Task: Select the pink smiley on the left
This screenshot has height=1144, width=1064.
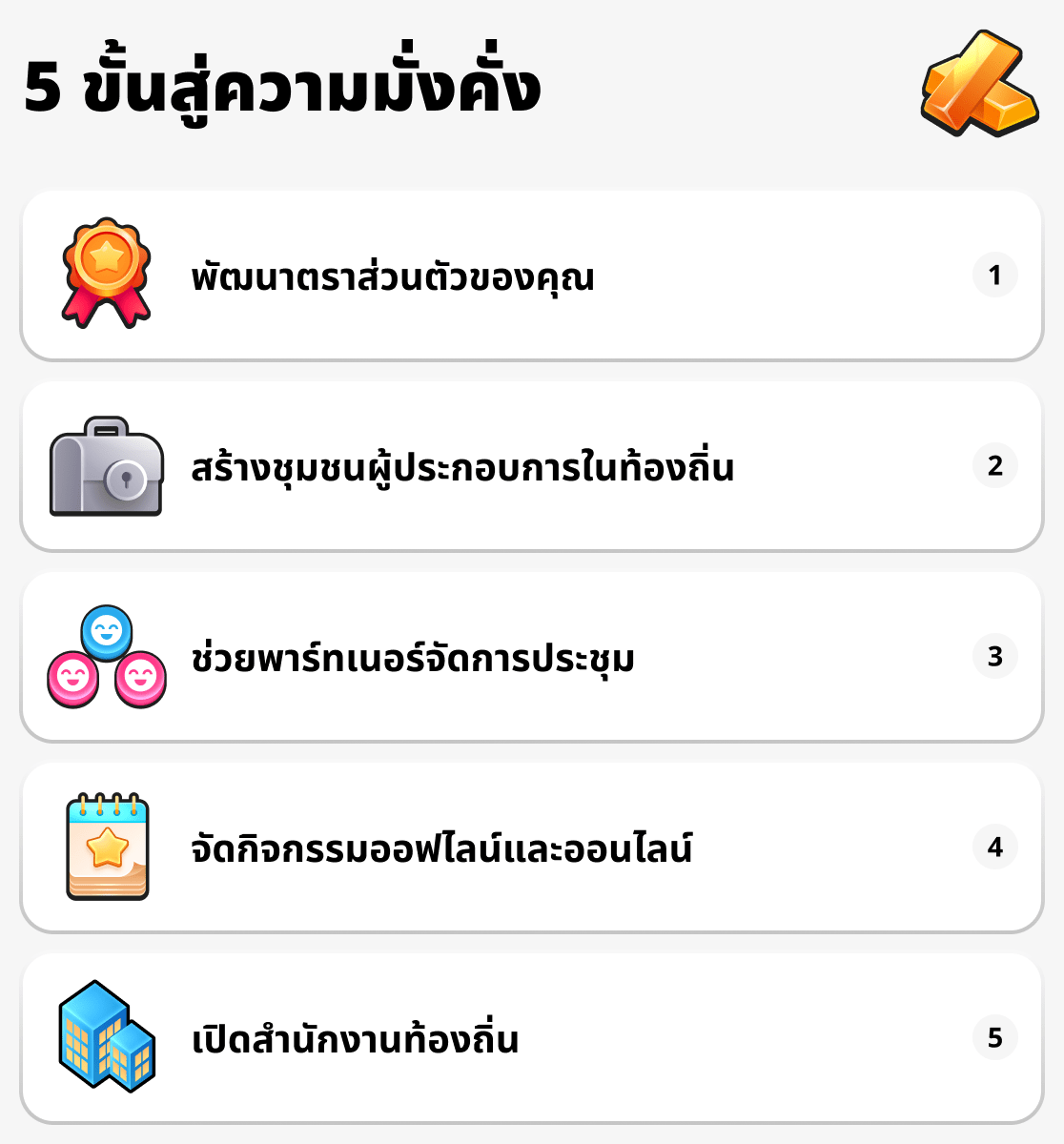Action: pos(73,678)
